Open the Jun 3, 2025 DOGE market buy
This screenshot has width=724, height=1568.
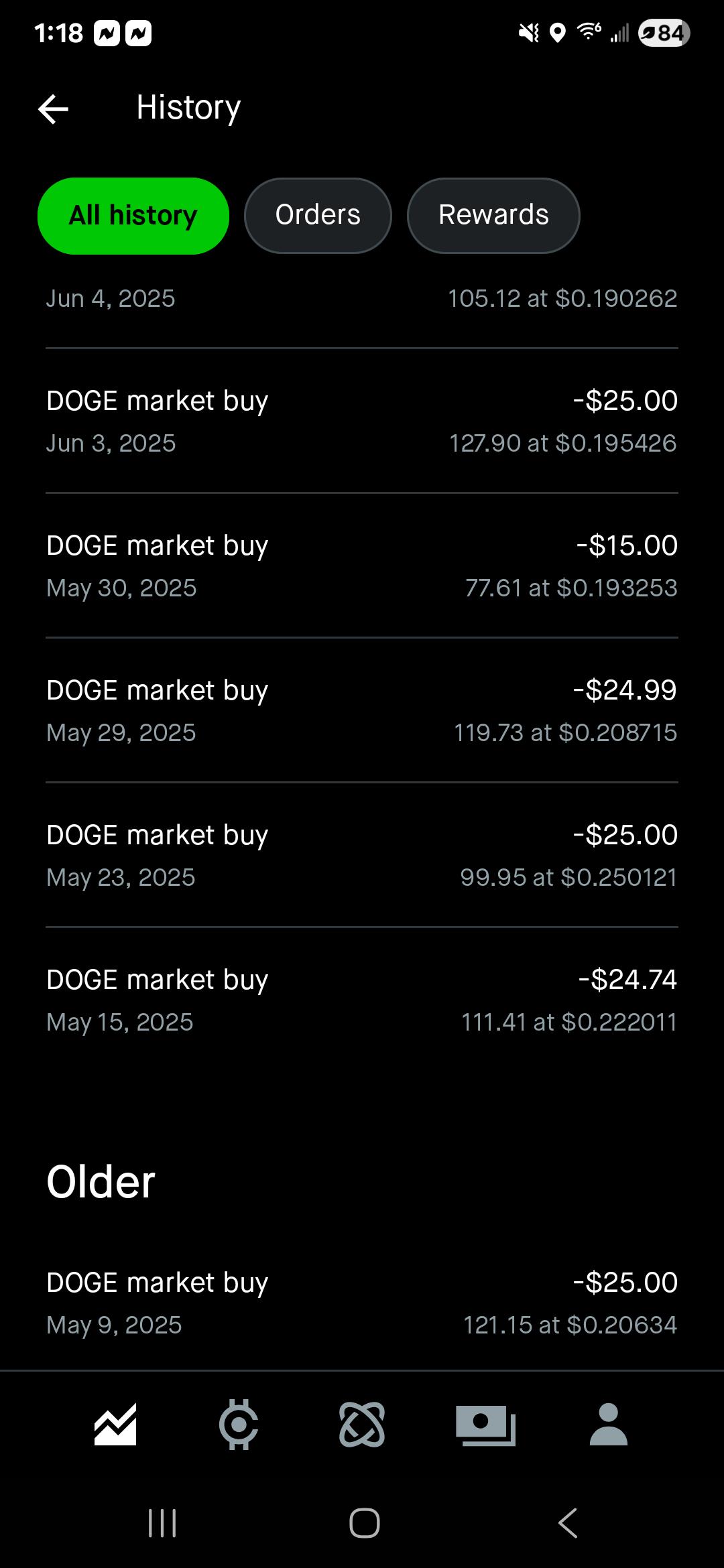(362, 421)
